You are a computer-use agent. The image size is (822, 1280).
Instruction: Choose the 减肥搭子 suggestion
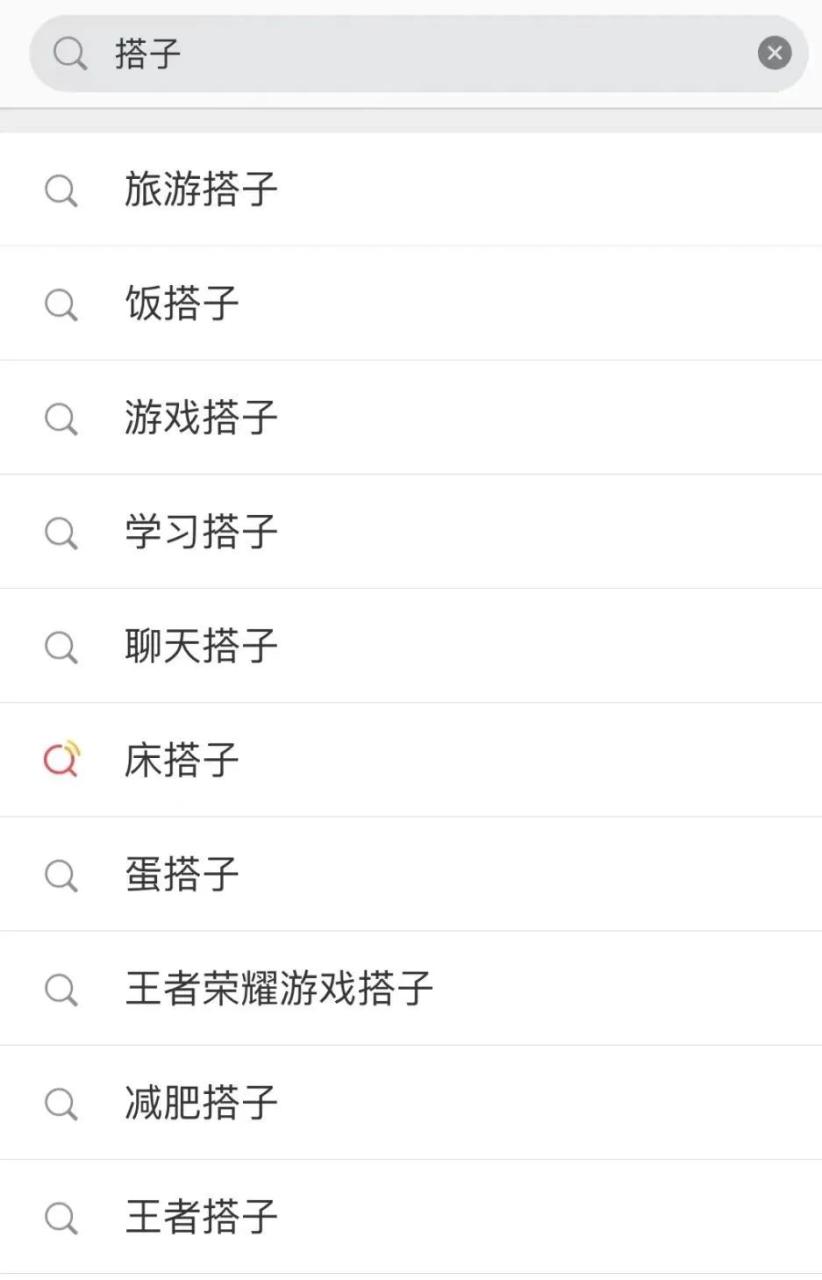pyautogui.click(x=201, y=1102)
